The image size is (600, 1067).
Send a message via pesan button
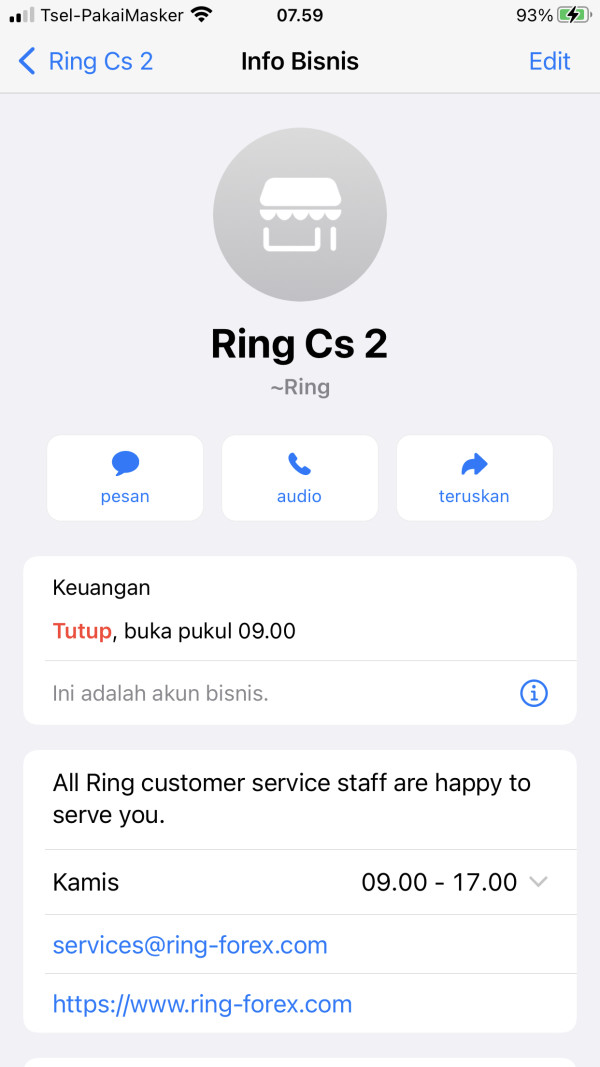[x=125, y=478]
